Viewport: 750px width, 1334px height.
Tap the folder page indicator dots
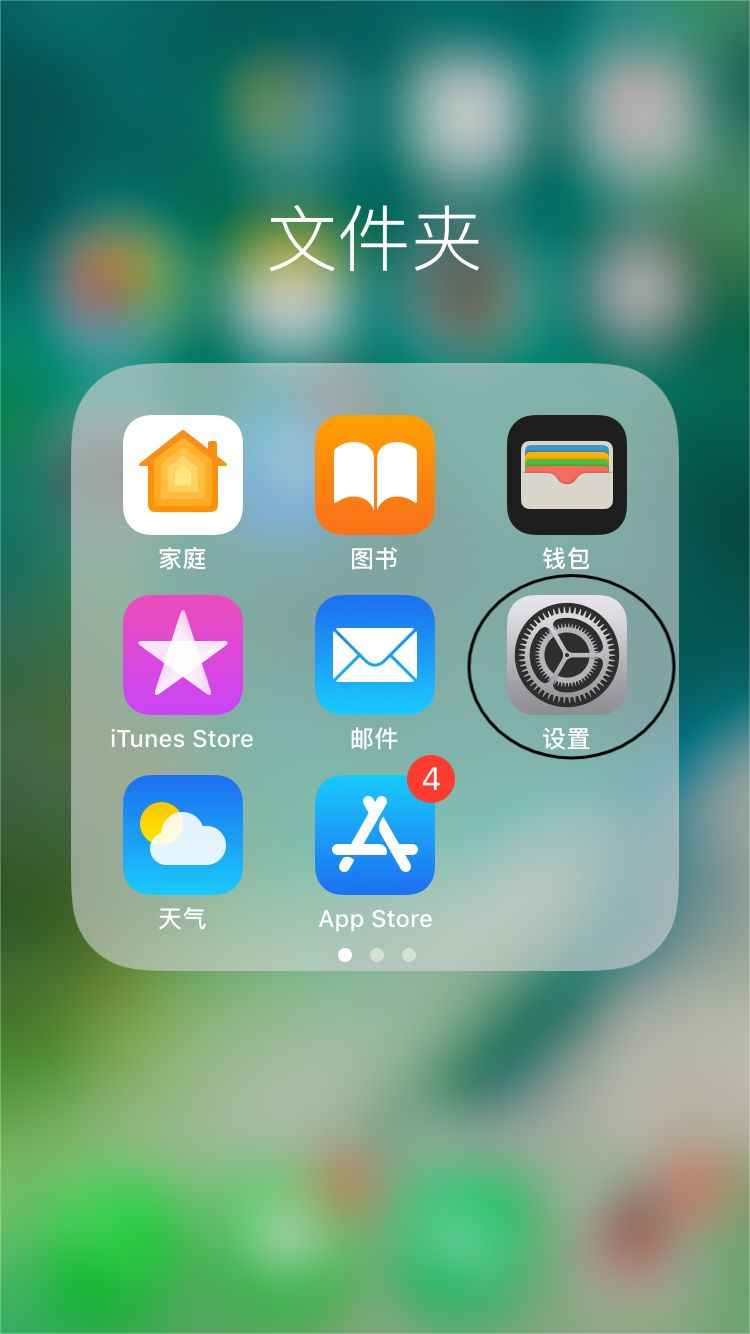377,955
